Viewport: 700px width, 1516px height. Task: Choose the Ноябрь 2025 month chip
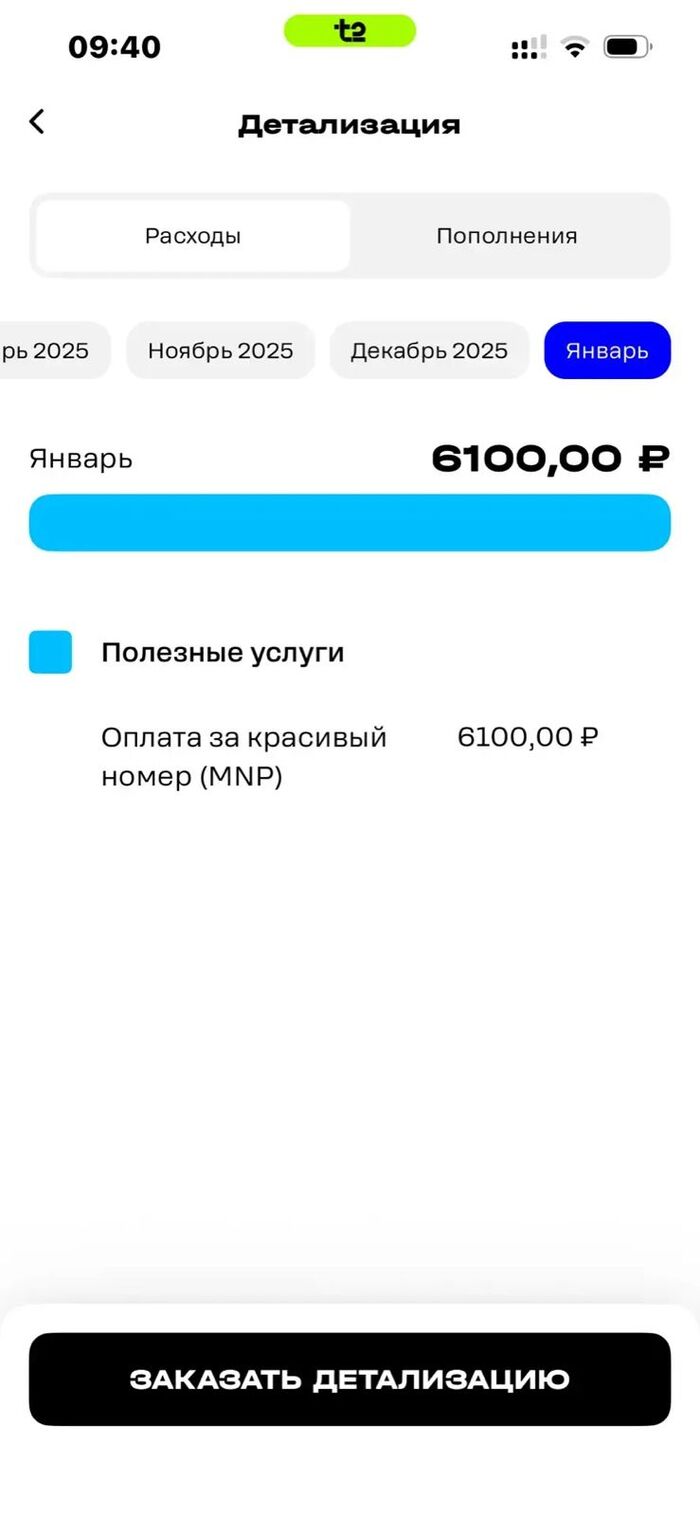tap(220, 351)
